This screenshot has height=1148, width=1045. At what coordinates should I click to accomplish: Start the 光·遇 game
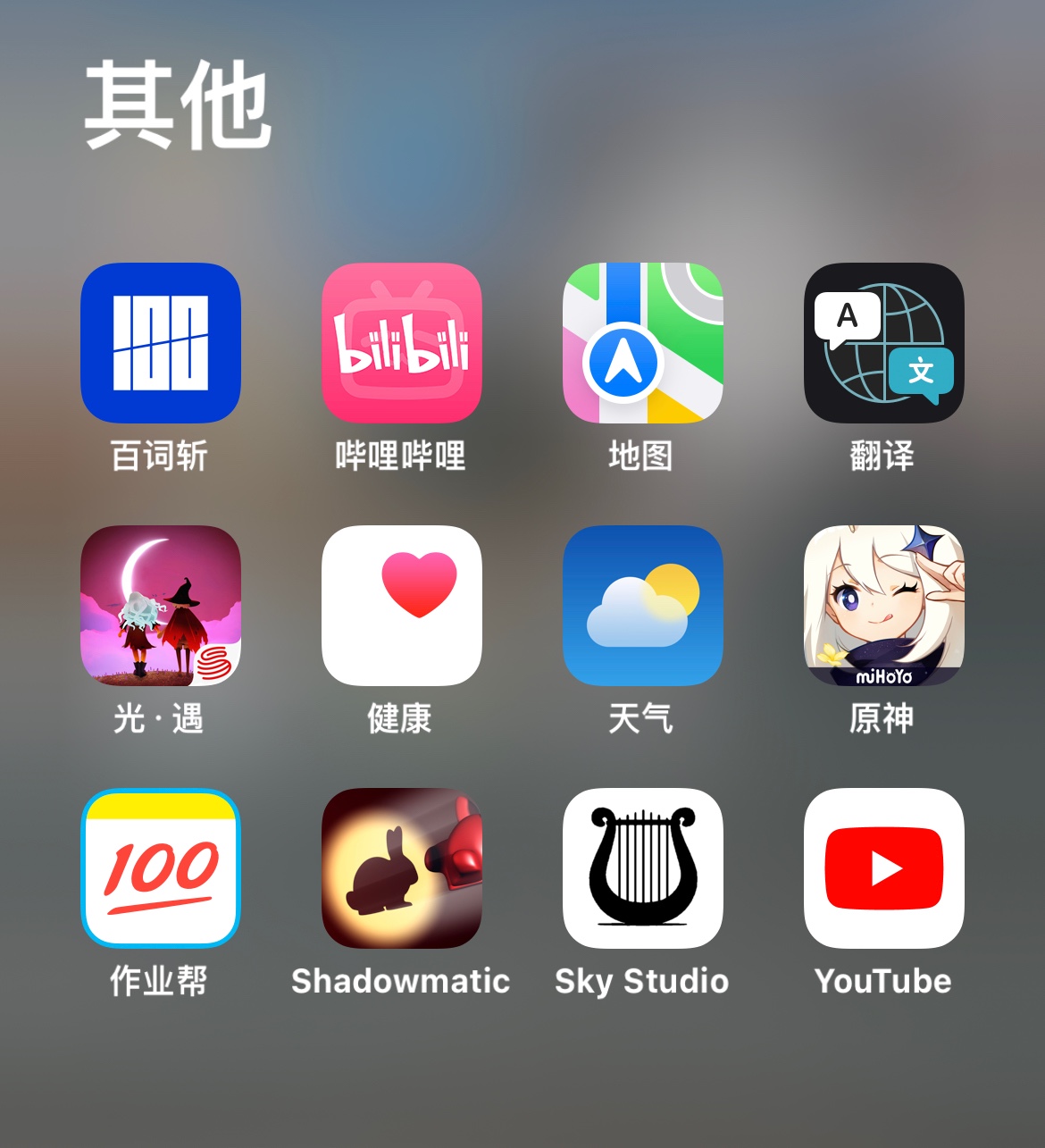click(161, 606)
